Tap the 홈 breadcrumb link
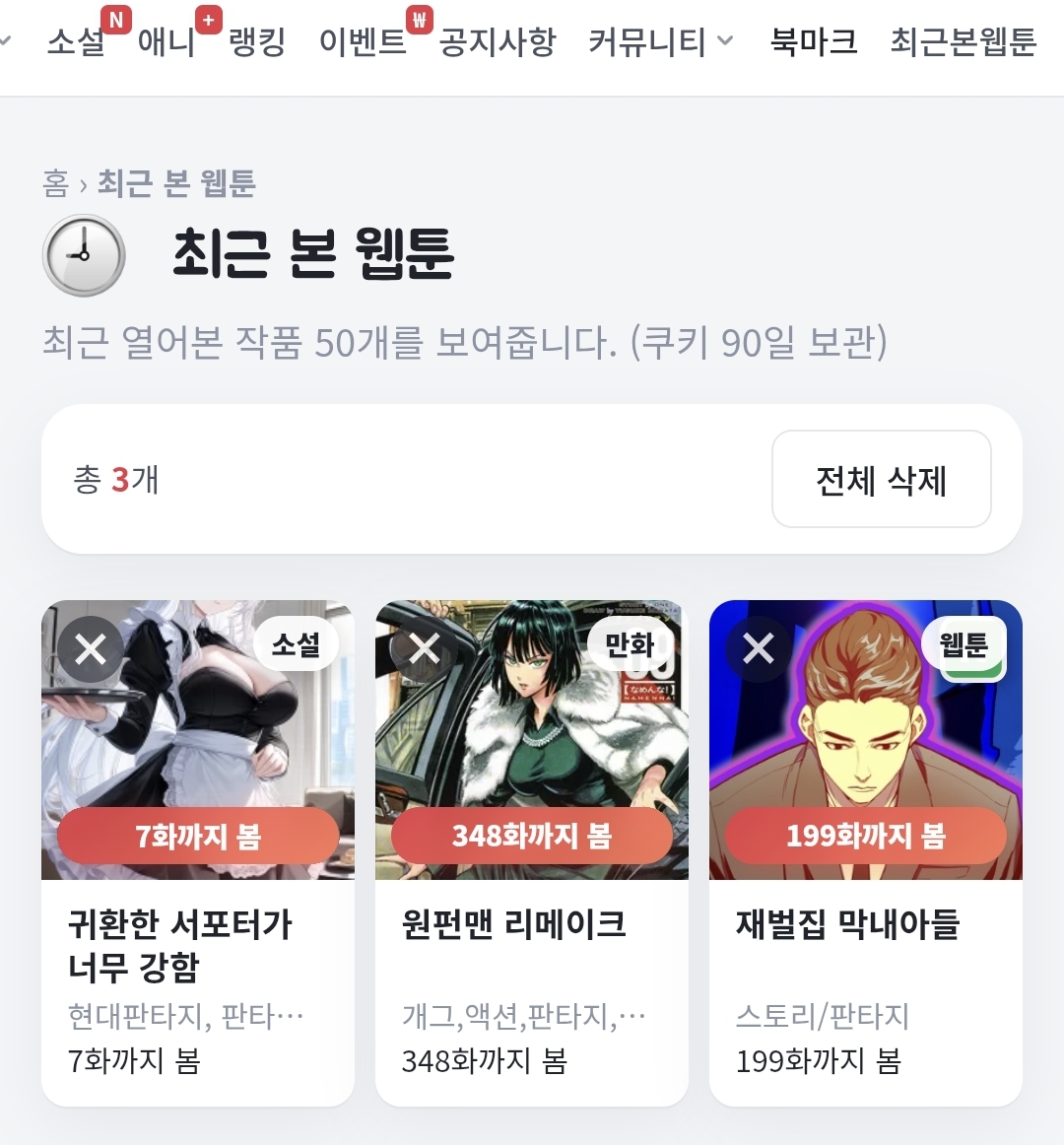The width and height of the screenshot is (1064, 1145). click(x=55, y=183)
